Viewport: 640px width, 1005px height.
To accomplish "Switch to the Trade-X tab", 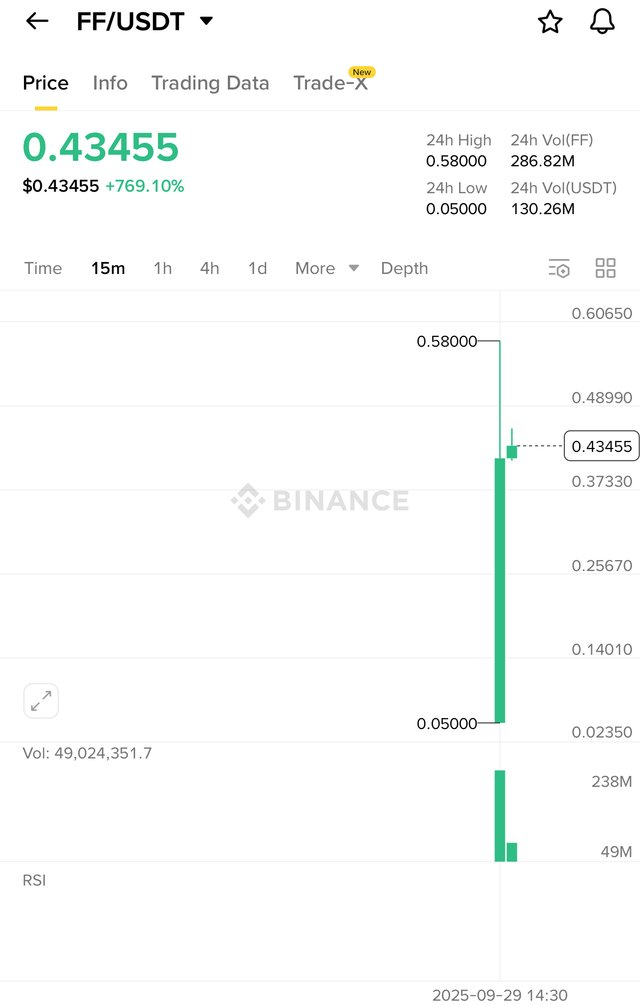I will (331, 83).
